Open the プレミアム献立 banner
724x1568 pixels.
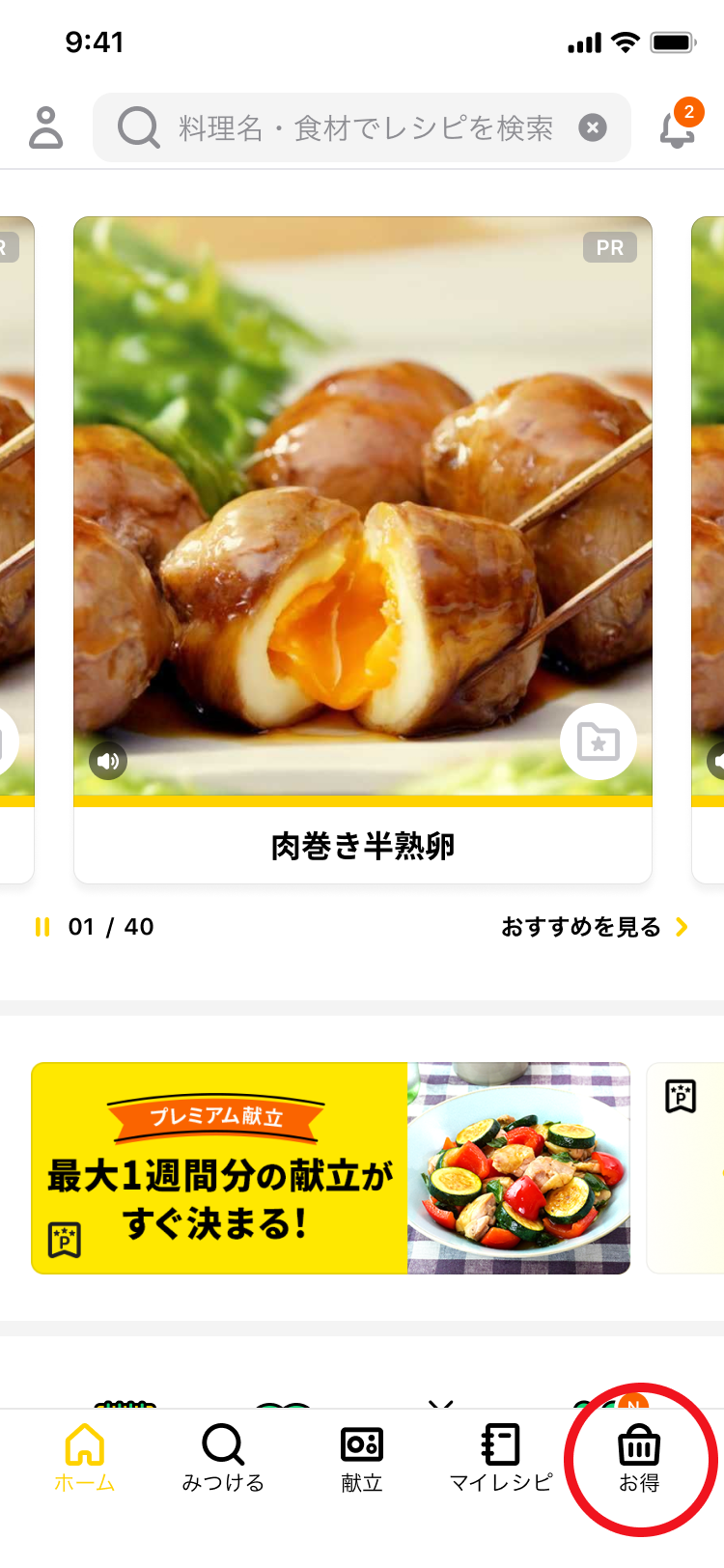[x=330, y=1168]
